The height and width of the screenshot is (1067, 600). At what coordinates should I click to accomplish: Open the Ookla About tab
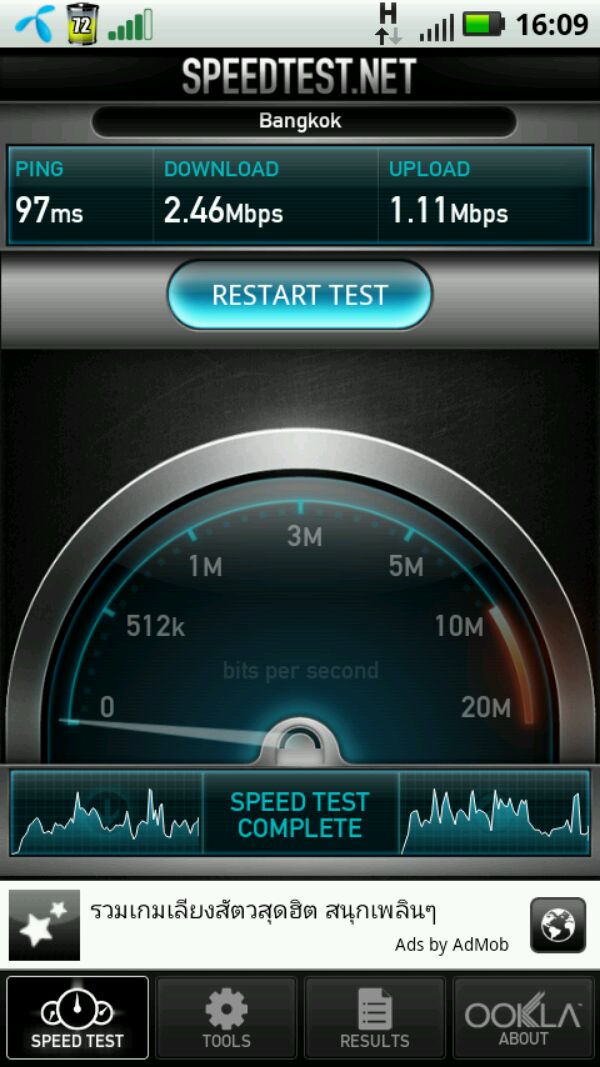(523, 1018)
